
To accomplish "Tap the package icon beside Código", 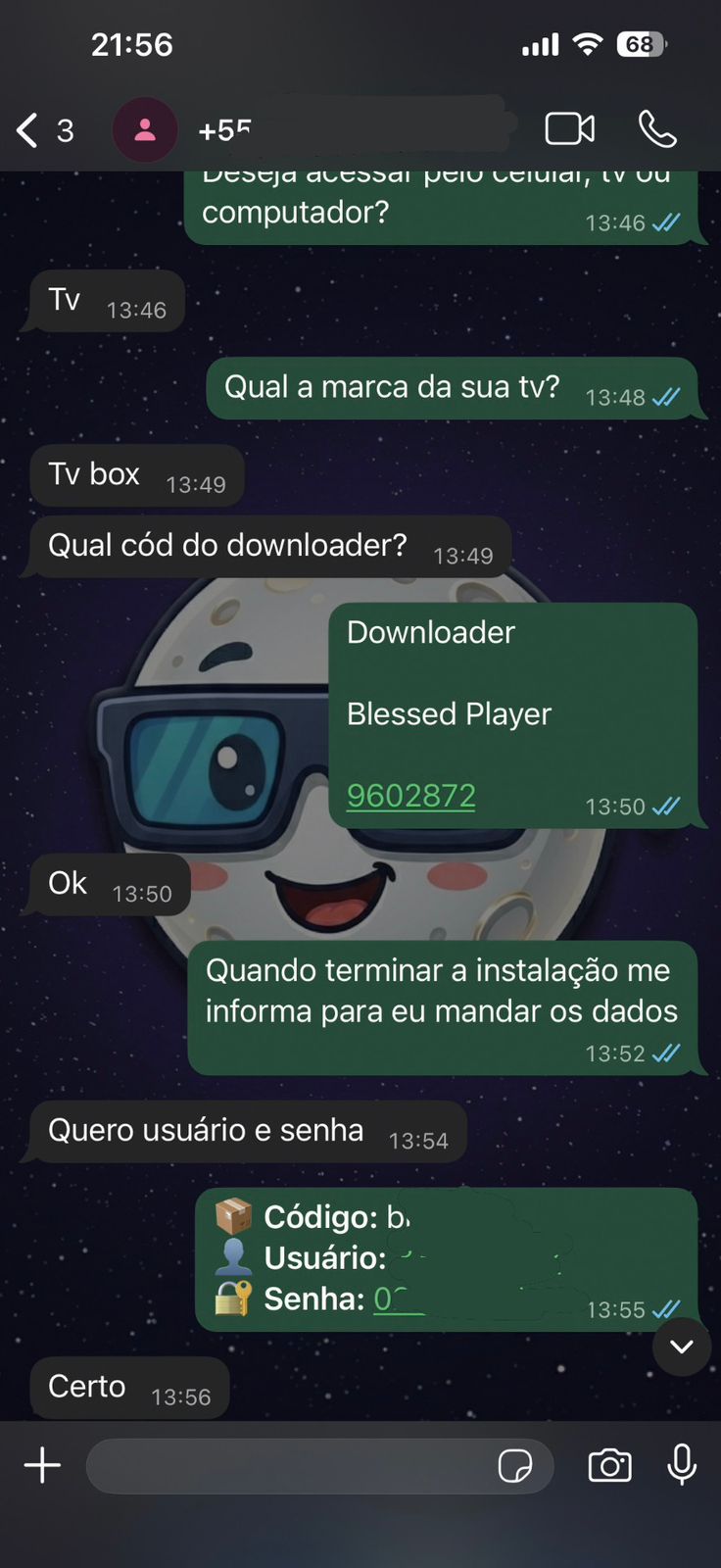I will click(232, 1216).
